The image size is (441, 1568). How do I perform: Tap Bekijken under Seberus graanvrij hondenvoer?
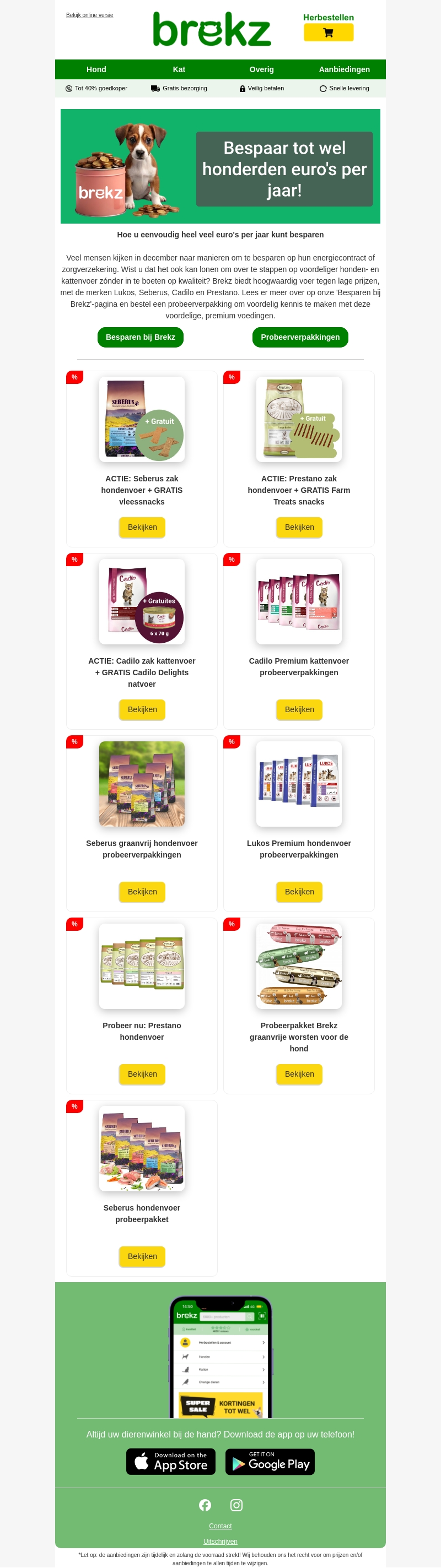(142, 892)
